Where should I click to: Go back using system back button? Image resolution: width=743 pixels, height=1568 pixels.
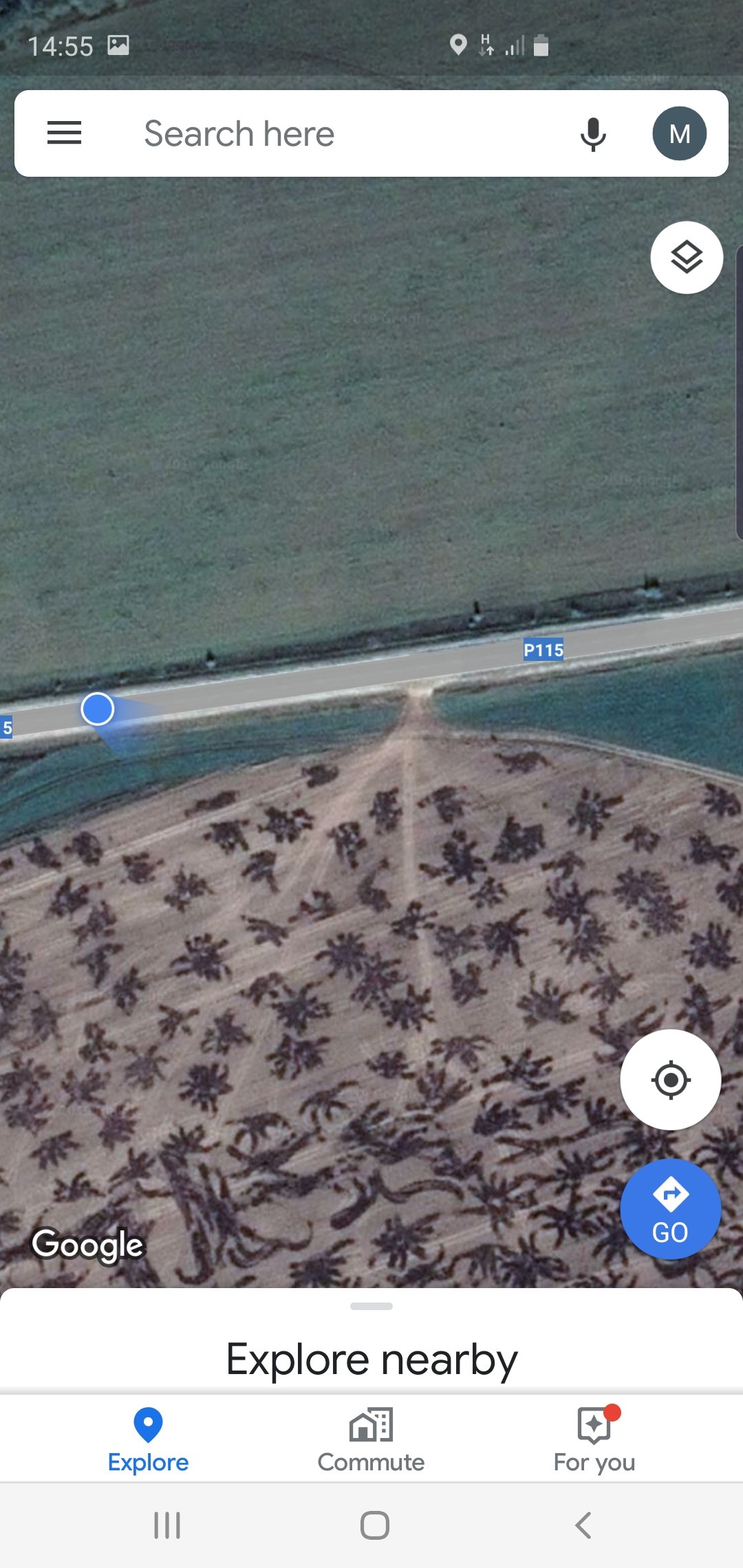click(583, 1525)
